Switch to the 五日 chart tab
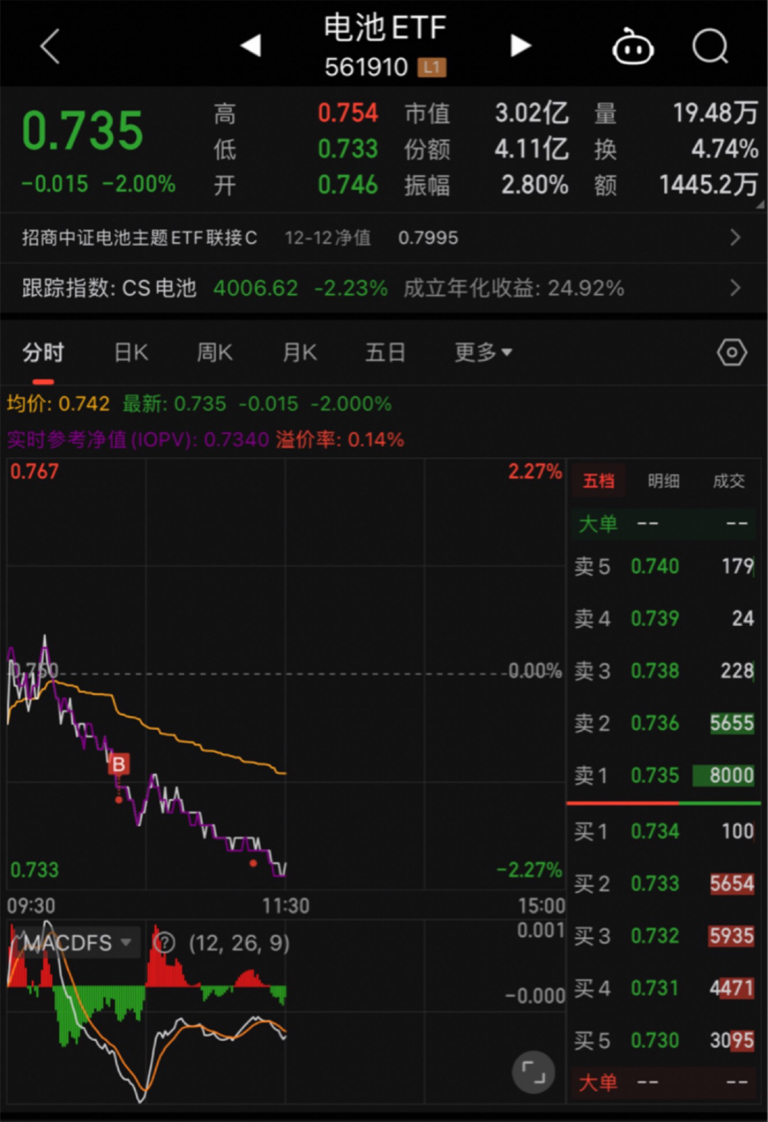Image resolution: width=768 pixels, height=1122 pixels. (x=384, y=352)
